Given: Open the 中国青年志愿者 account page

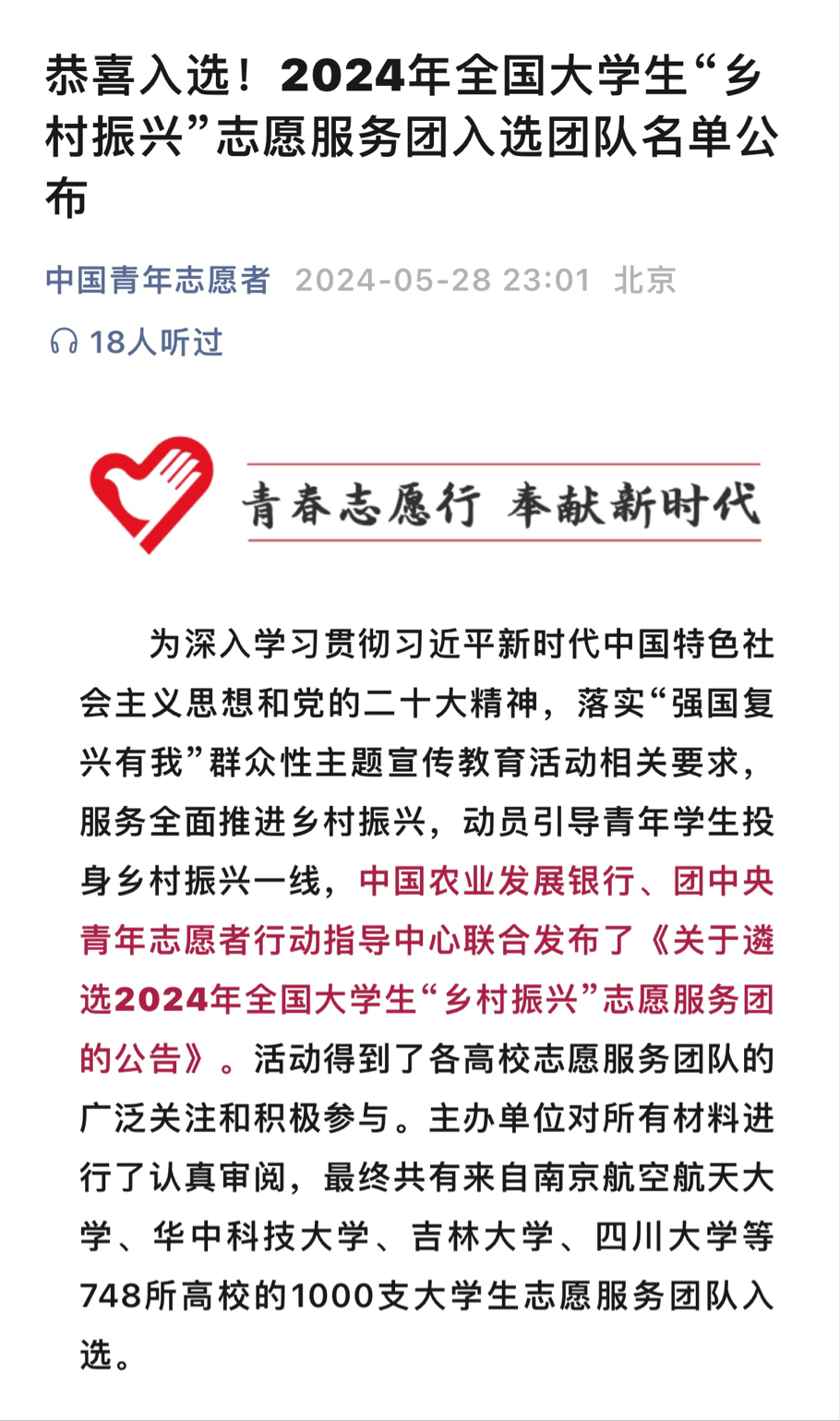Looking at the screenshot, I should click(157, 280).
